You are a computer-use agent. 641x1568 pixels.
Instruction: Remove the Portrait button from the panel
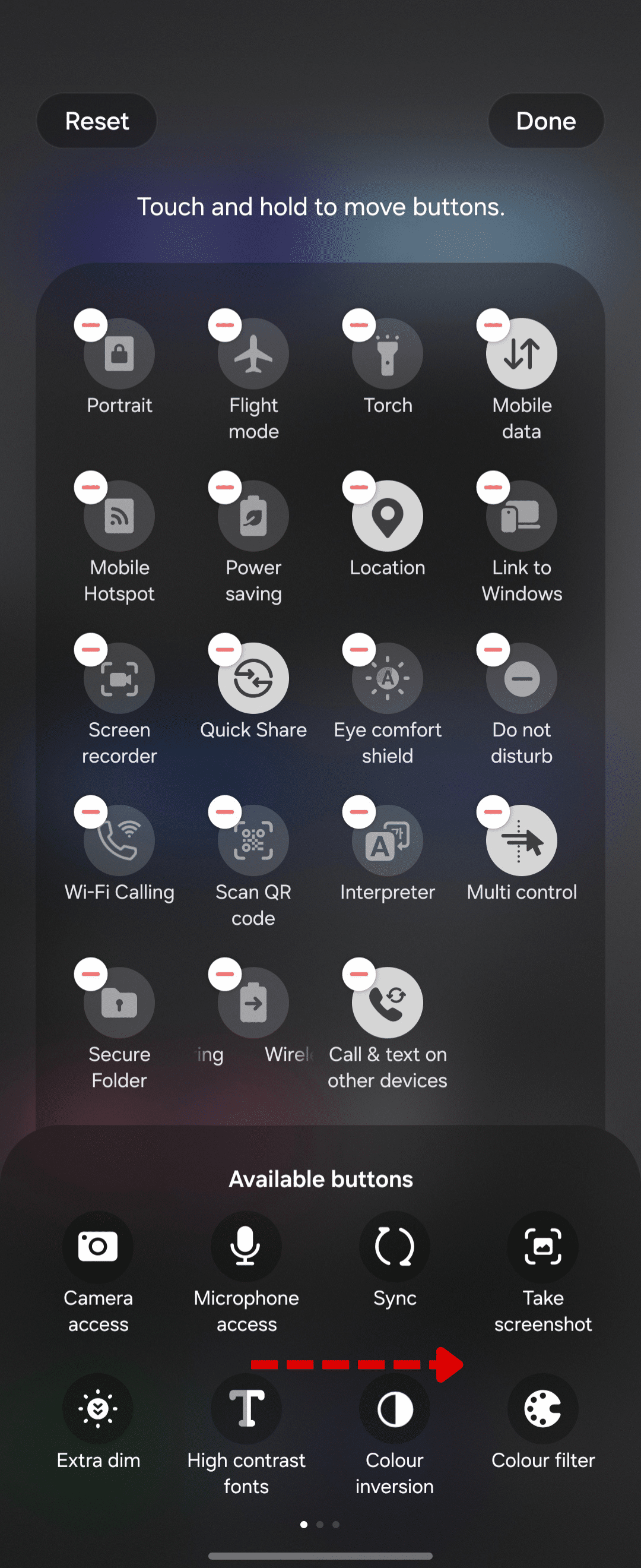pos(91,325)
